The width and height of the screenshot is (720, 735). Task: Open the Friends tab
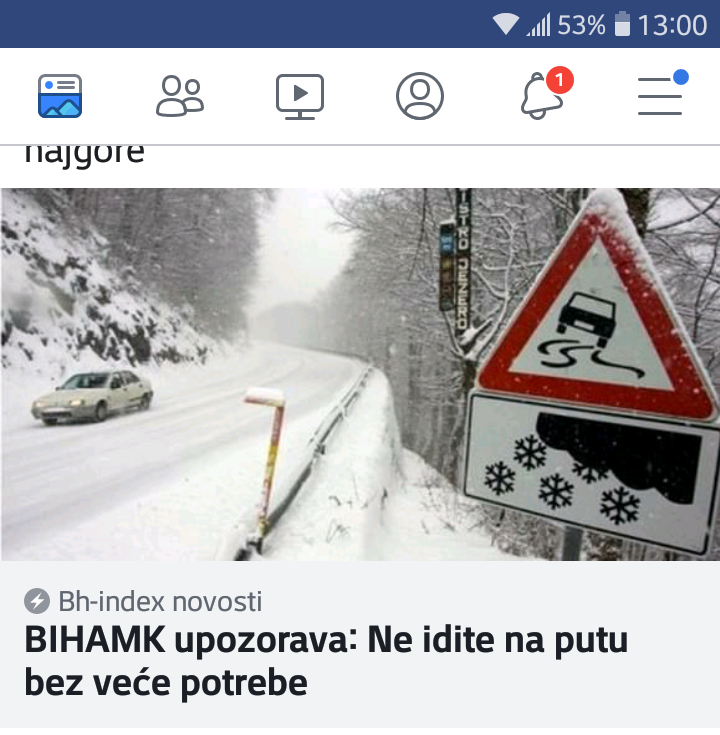point(180,96)
